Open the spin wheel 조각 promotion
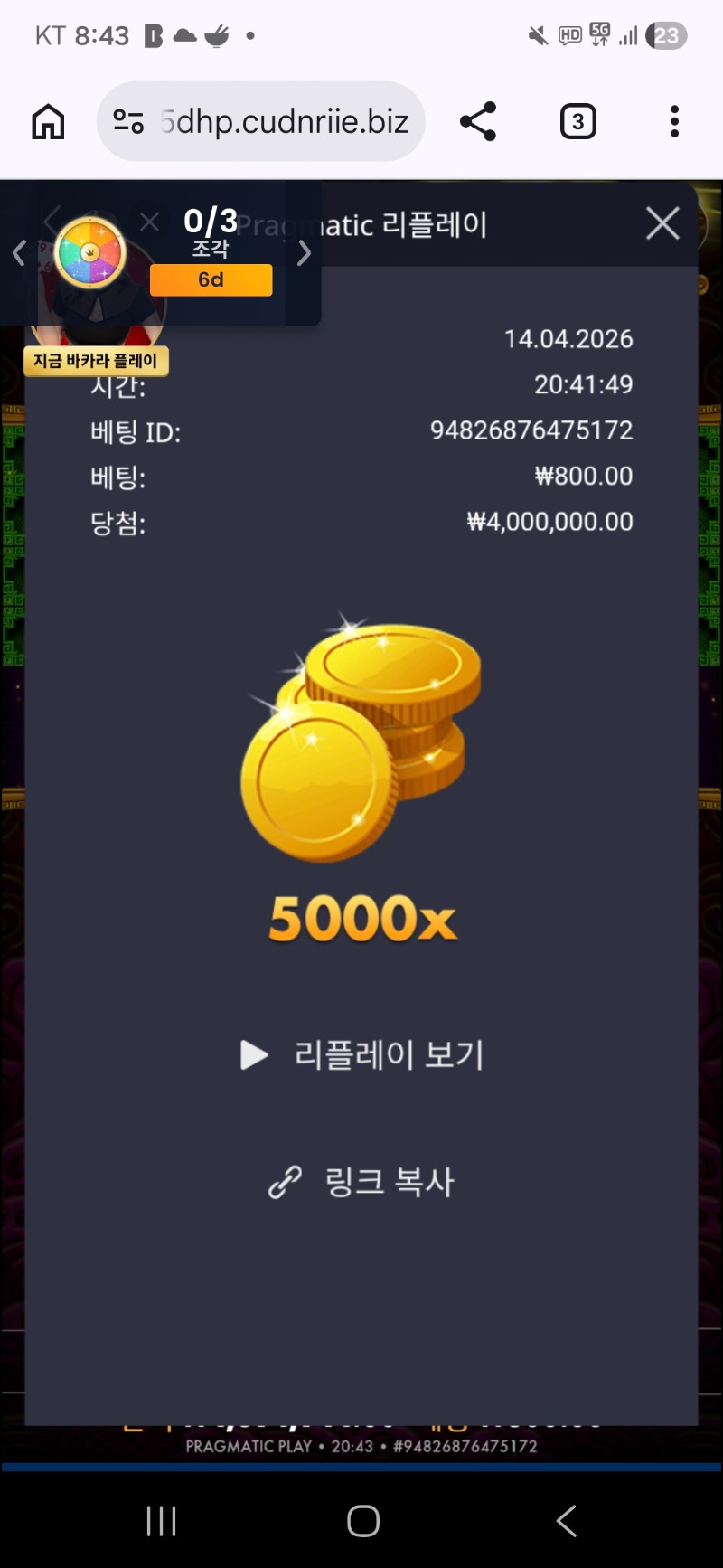723x1568 pixels. point(90,252)
